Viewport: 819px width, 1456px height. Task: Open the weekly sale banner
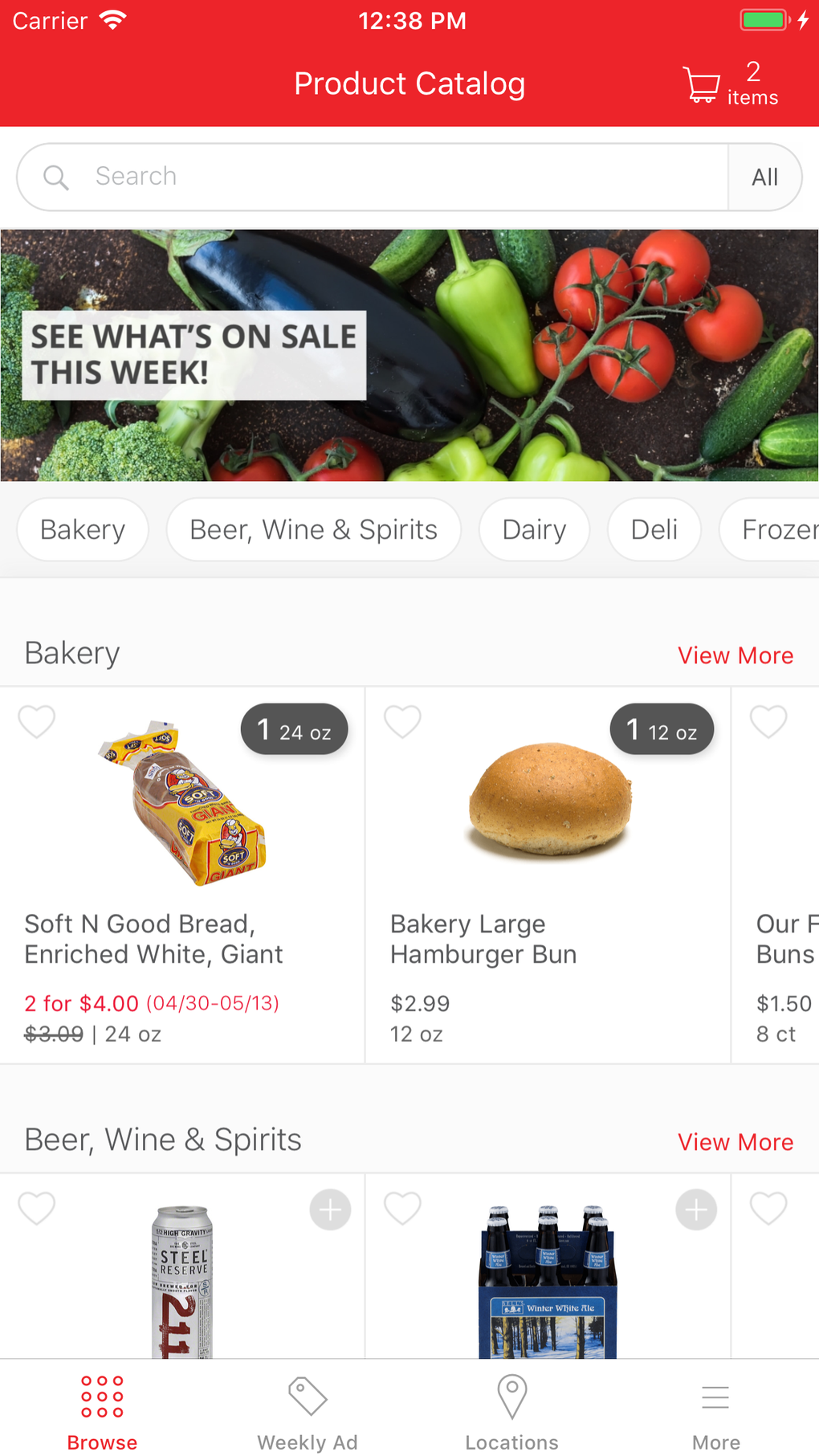[x=409, y=355]
